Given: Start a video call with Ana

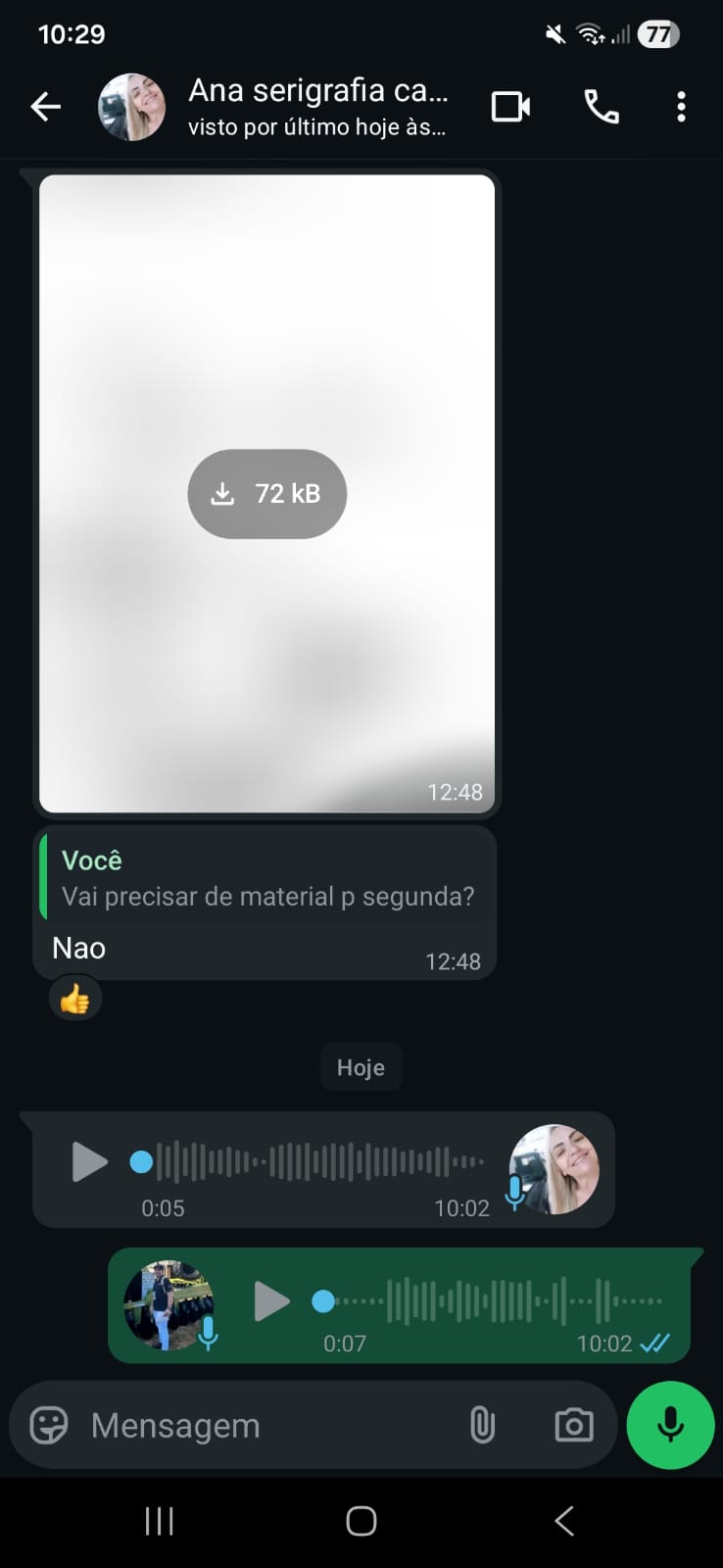Looking at the screenshot, I should click(x=510, y=106).
